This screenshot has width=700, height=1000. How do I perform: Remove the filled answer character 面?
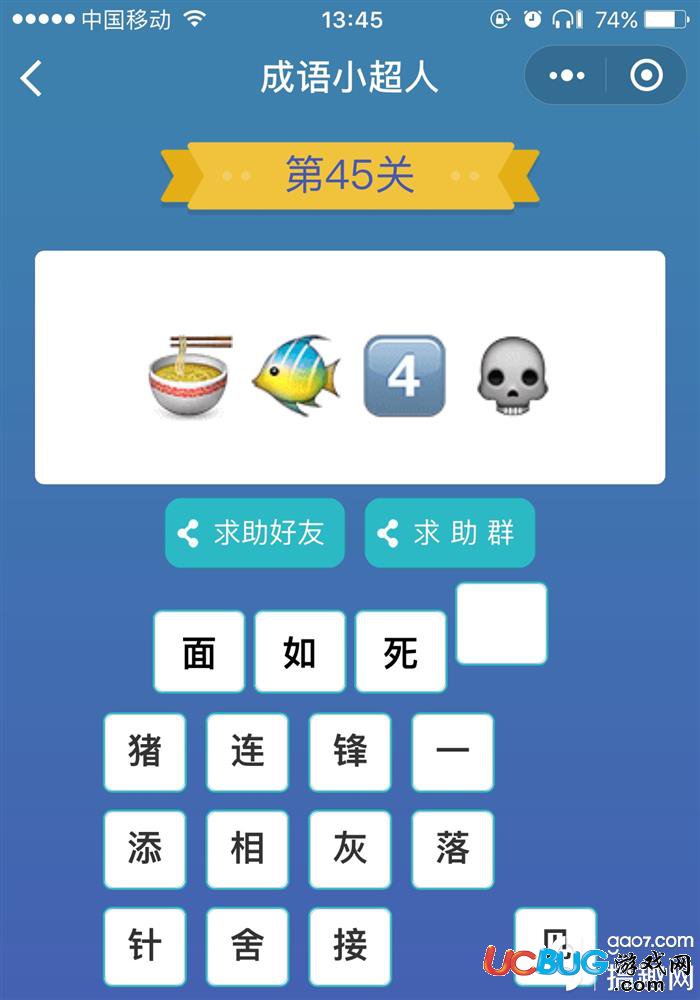tap(199, 653)
